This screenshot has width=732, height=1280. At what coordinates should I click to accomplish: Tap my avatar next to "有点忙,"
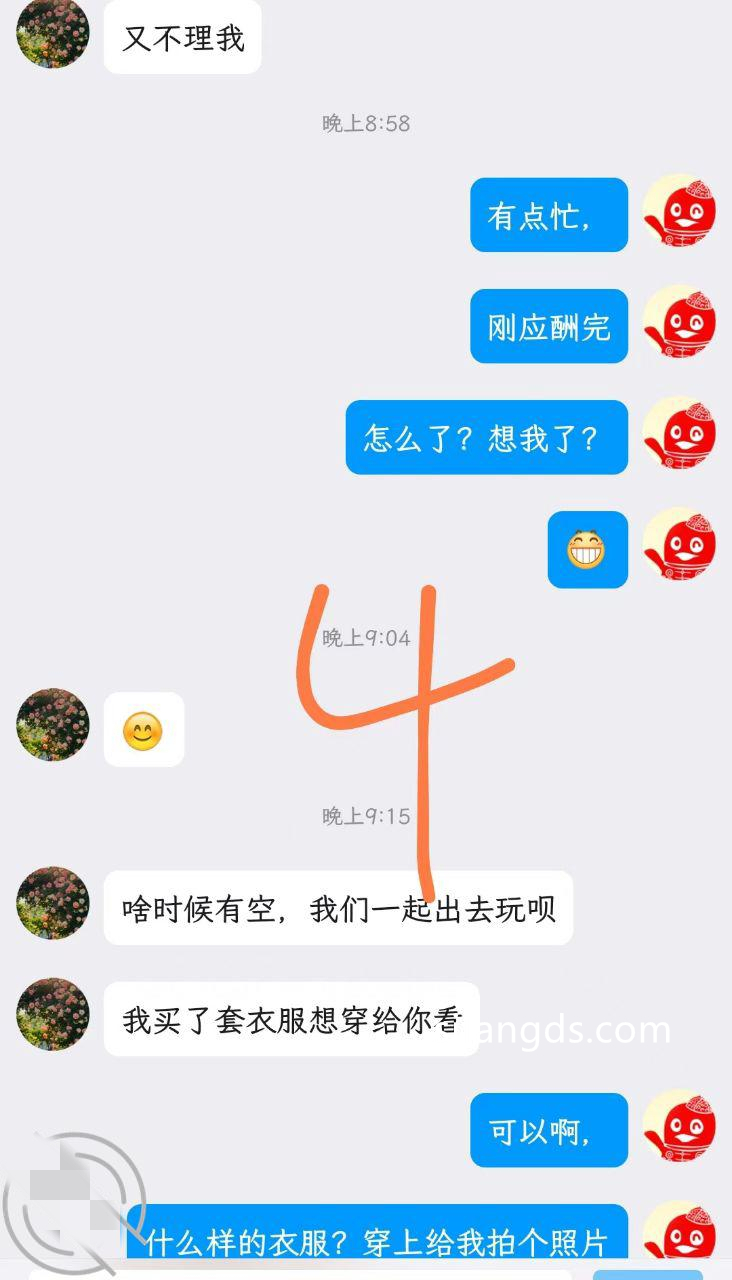tap(679, 214)
